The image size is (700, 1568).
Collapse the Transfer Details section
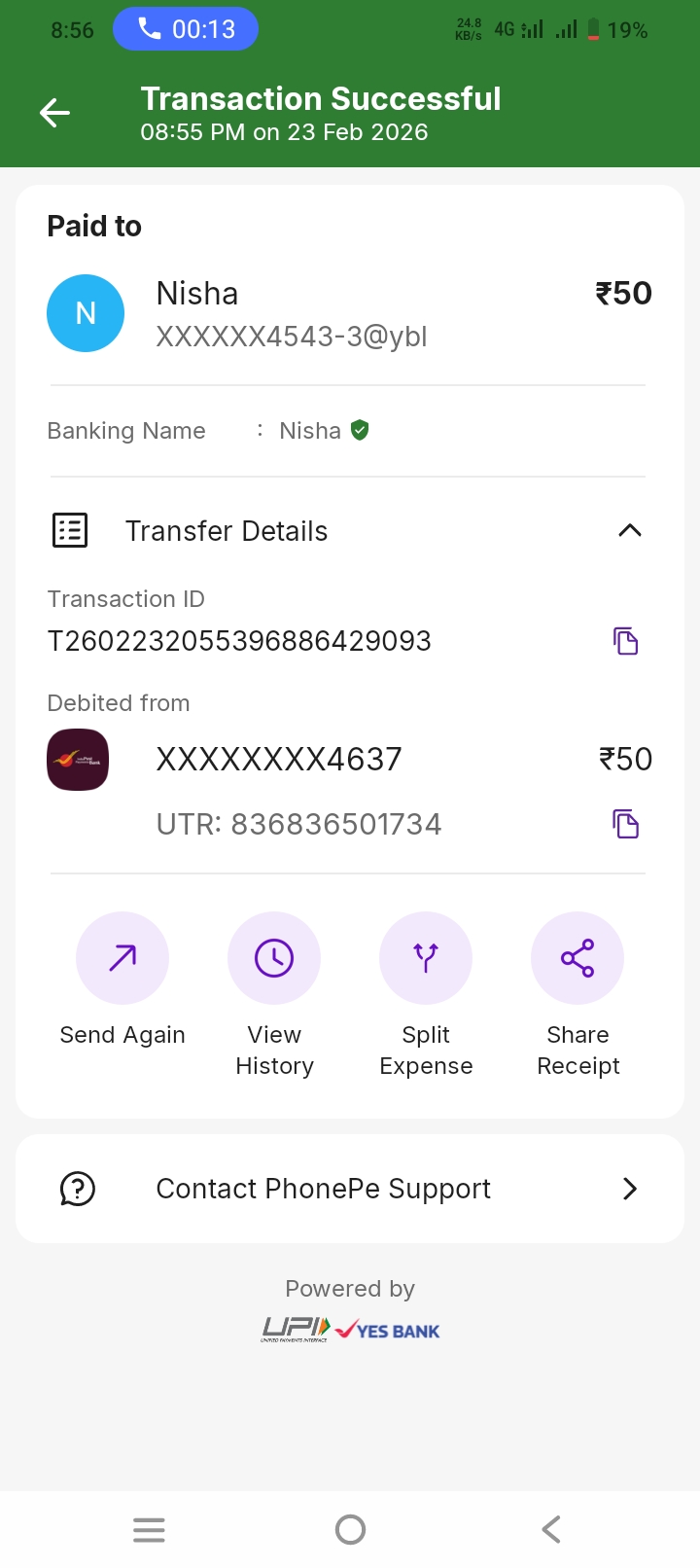tap(629, 530)
